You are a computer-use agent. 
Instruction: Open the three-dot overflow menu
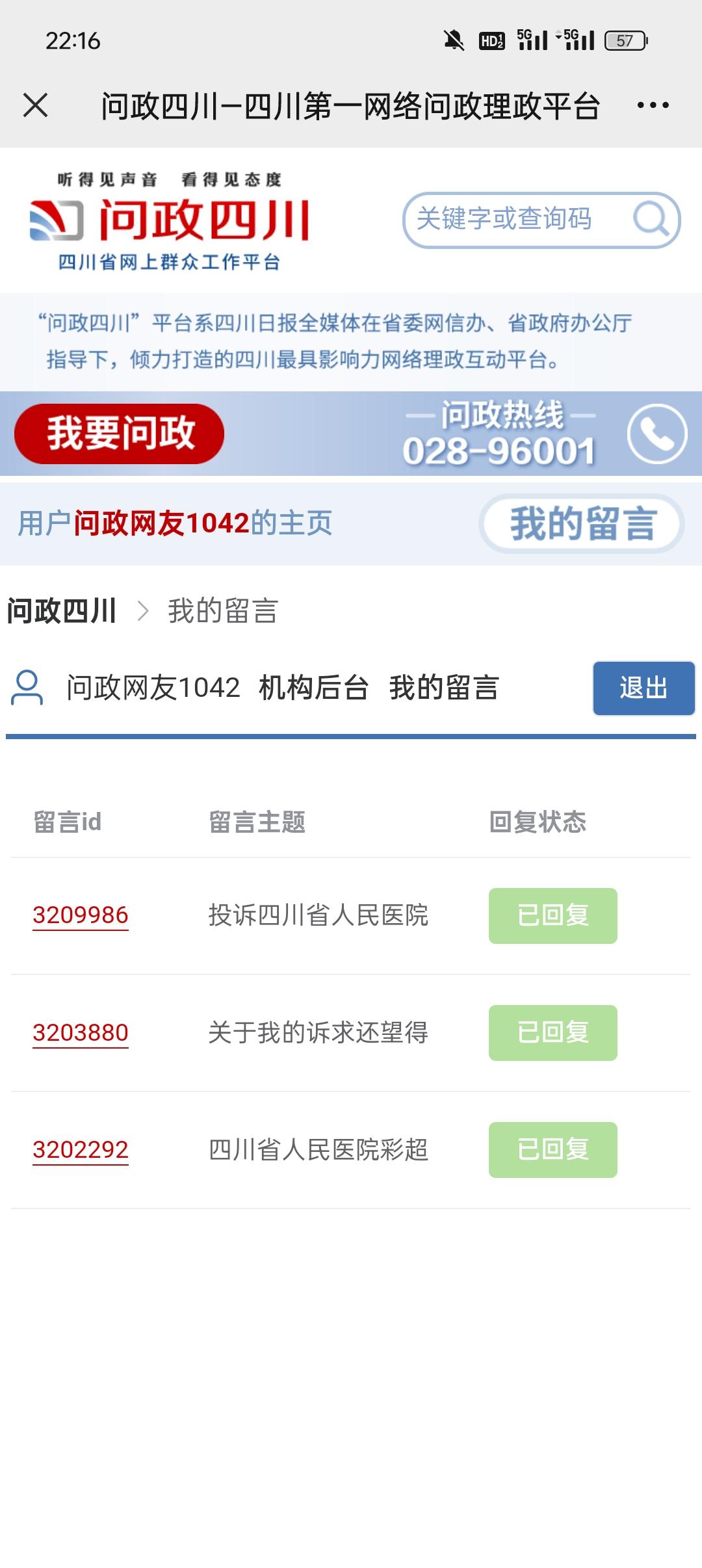tap(653, 105)
